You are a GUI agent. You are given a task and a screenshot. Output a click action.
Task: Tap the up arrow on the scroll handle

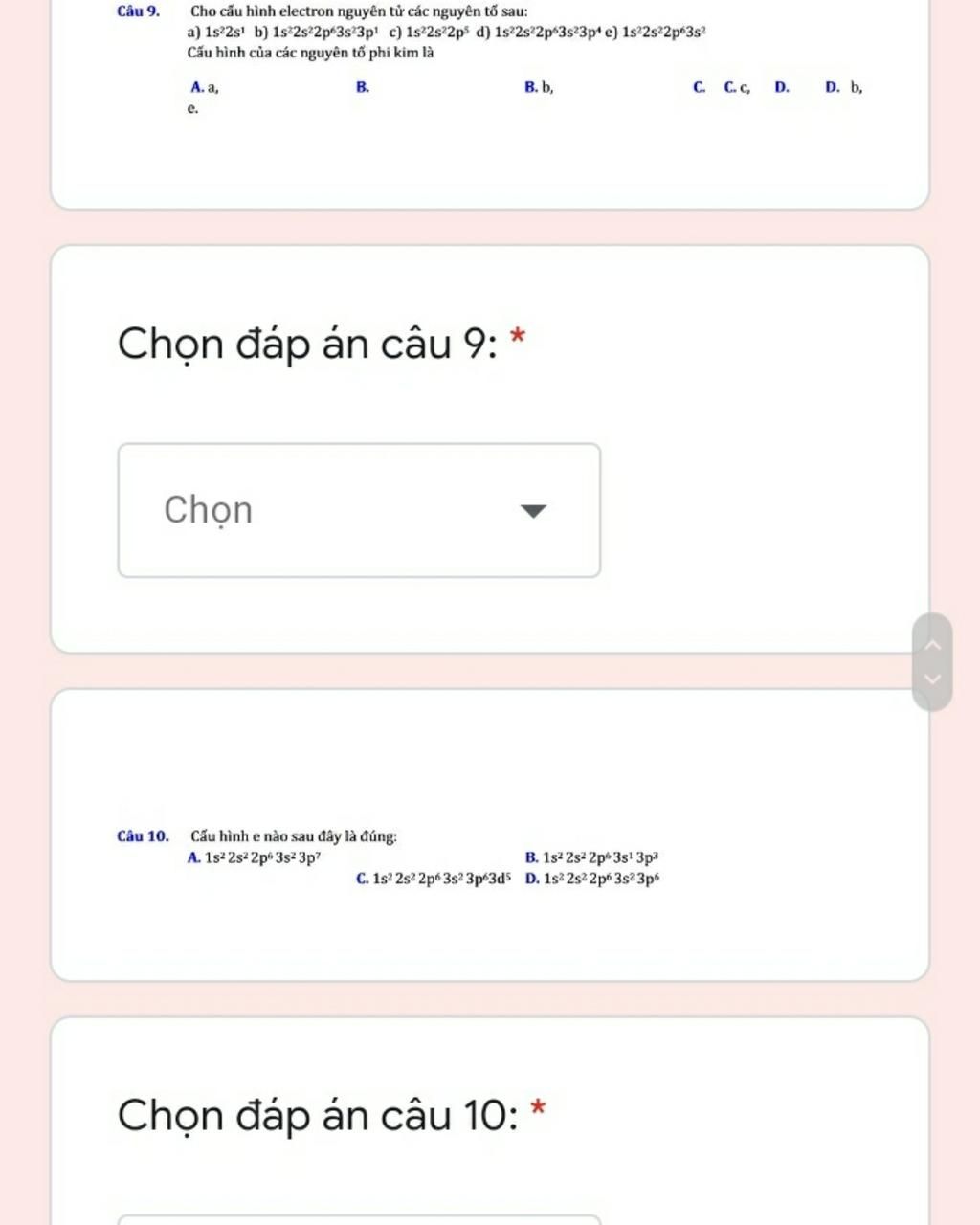pyautogui.click(x=934, y=645)
